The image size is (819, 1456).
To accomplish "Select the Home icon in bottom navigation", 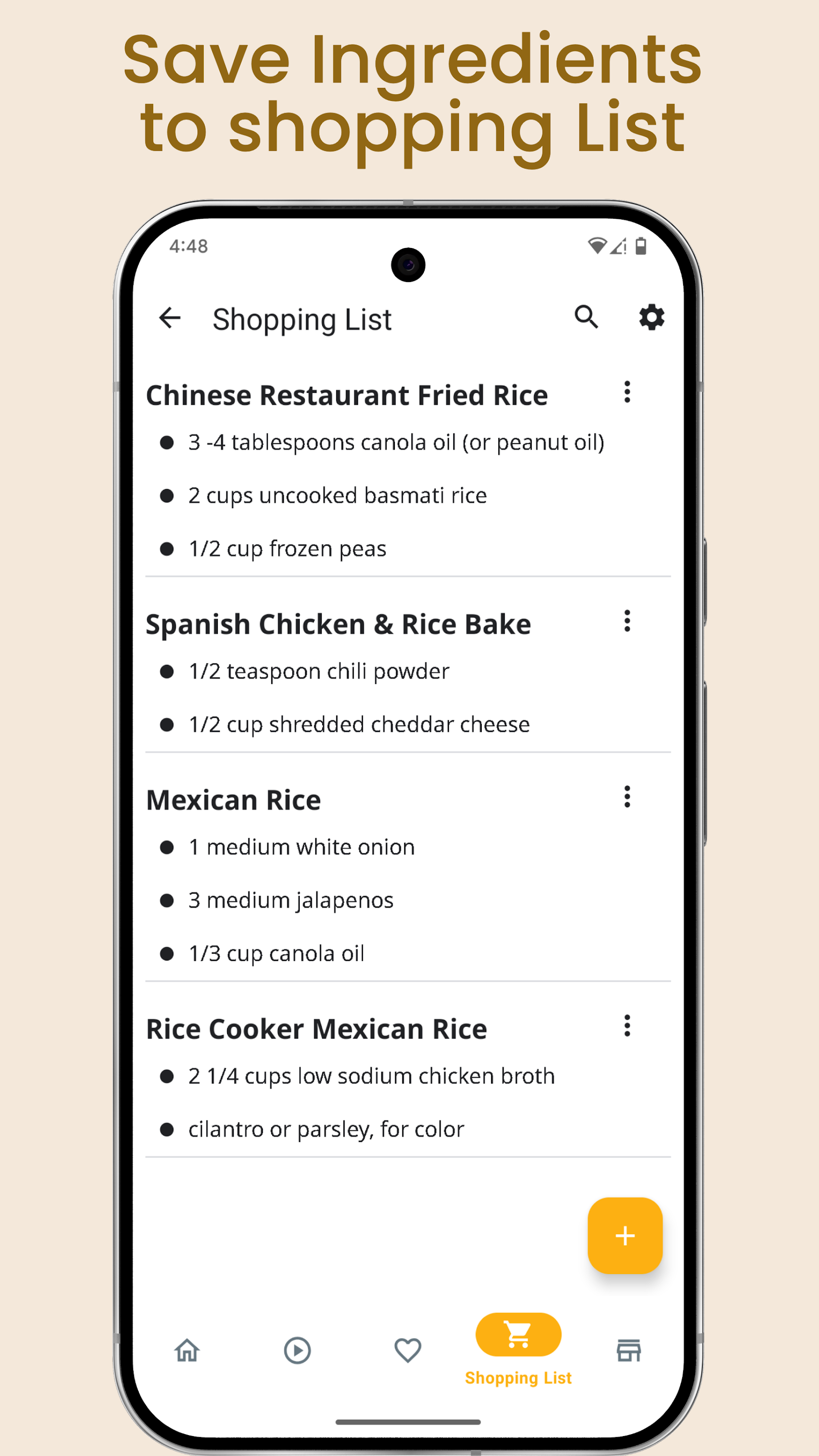I will 186,1351.
